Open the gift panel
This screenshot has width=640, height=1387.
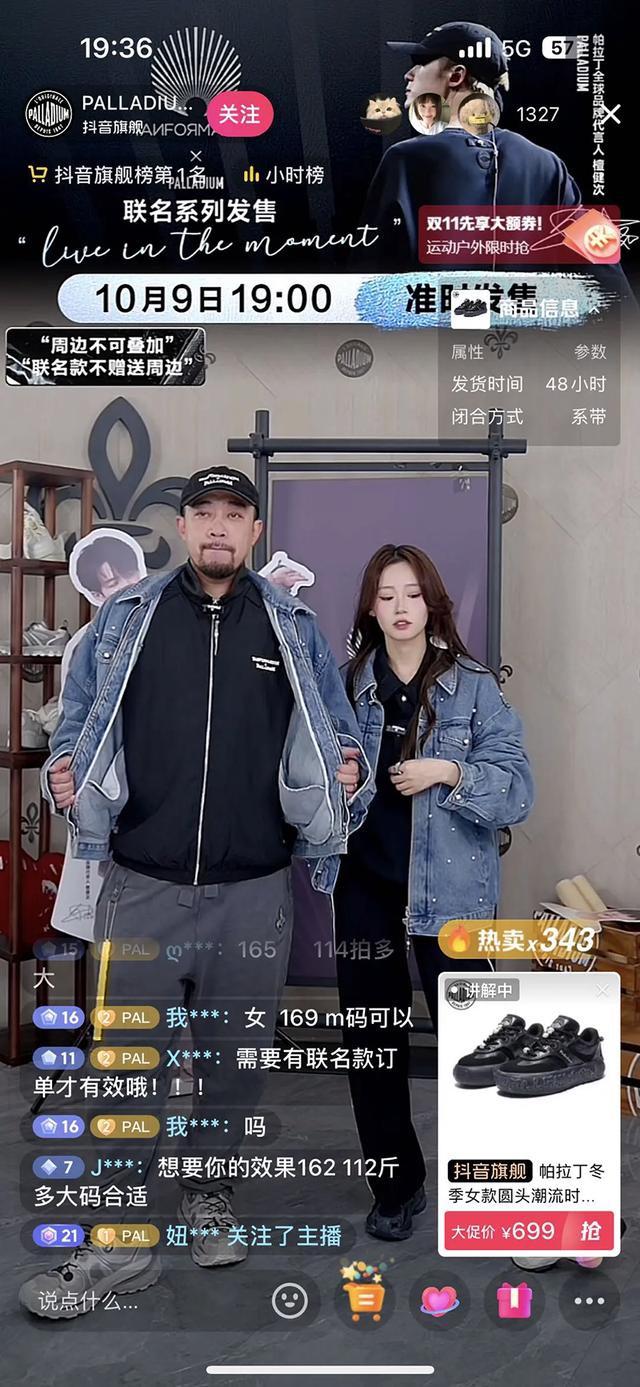tap(514, 1301)
